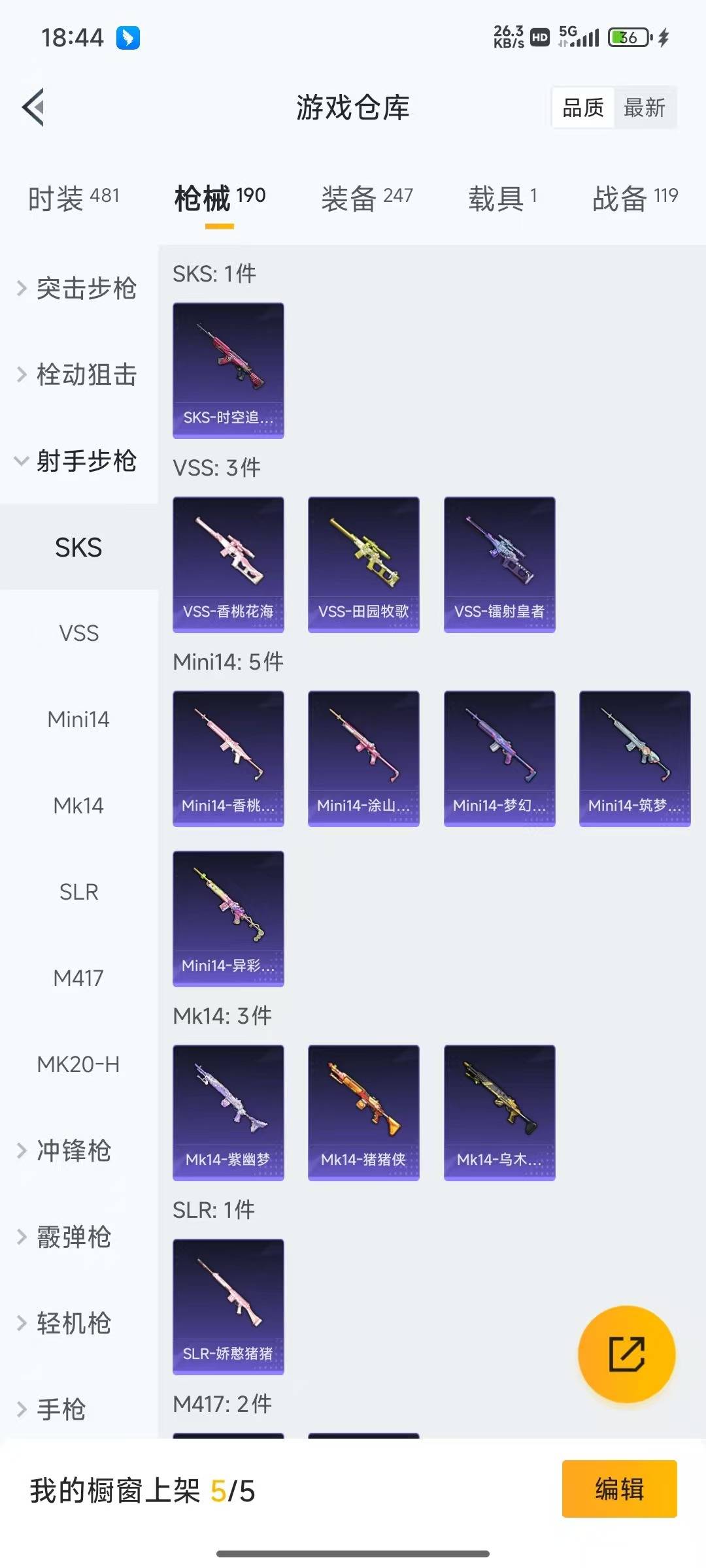
Task: Switch to the 时装 tab
Action: (73, 197)
